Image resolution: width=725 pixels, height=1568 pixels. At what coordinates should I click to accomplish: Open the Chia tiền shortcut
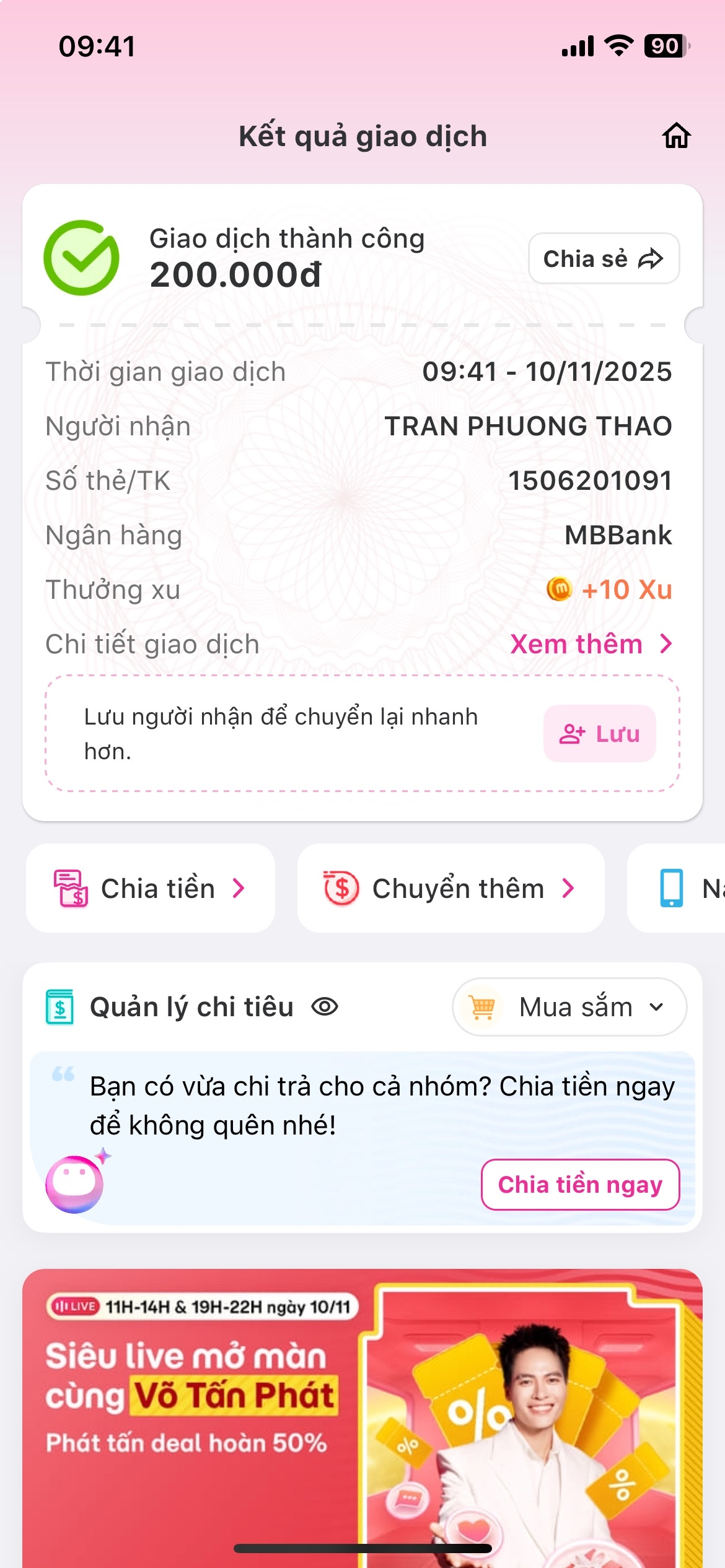pos(151,888)
